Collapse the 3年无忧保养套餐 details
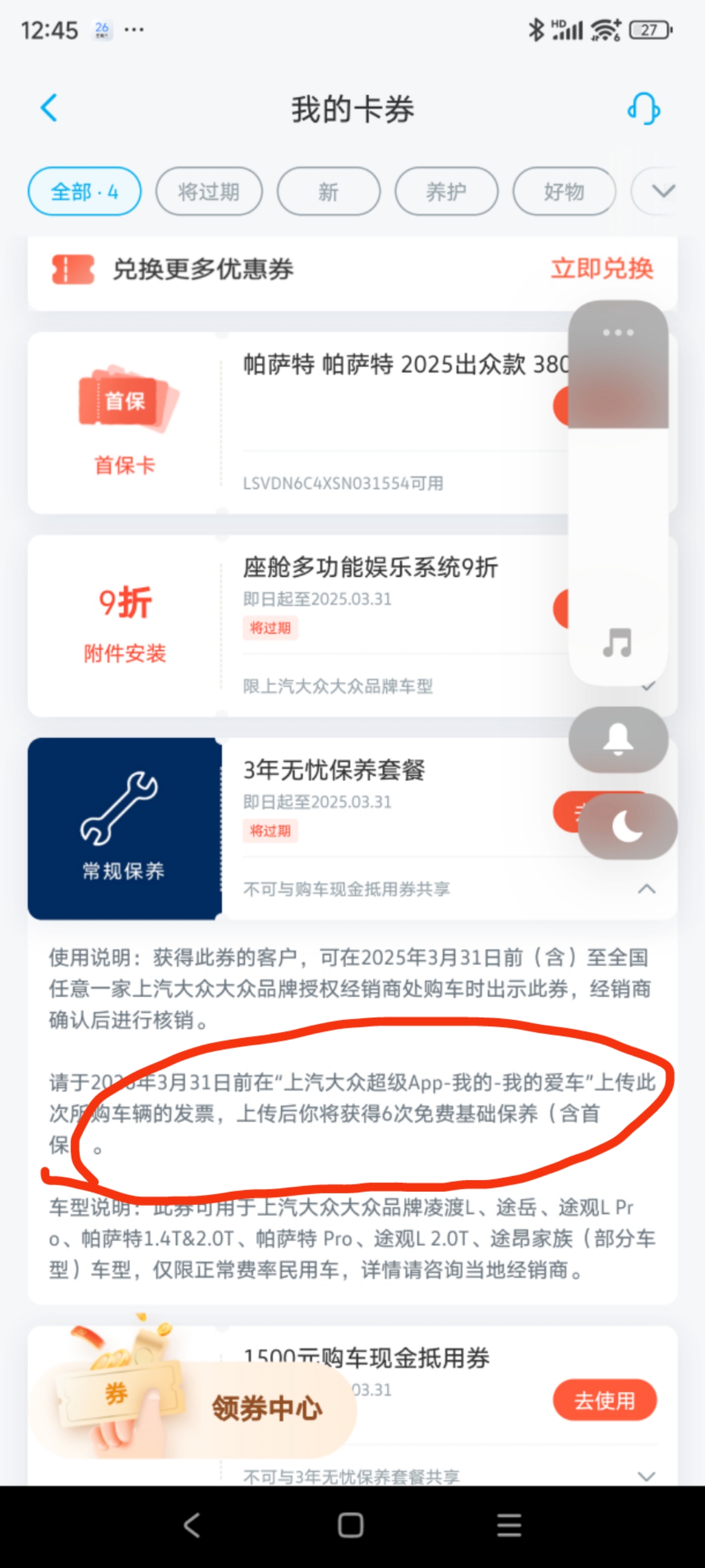 [x=647, y=889]
